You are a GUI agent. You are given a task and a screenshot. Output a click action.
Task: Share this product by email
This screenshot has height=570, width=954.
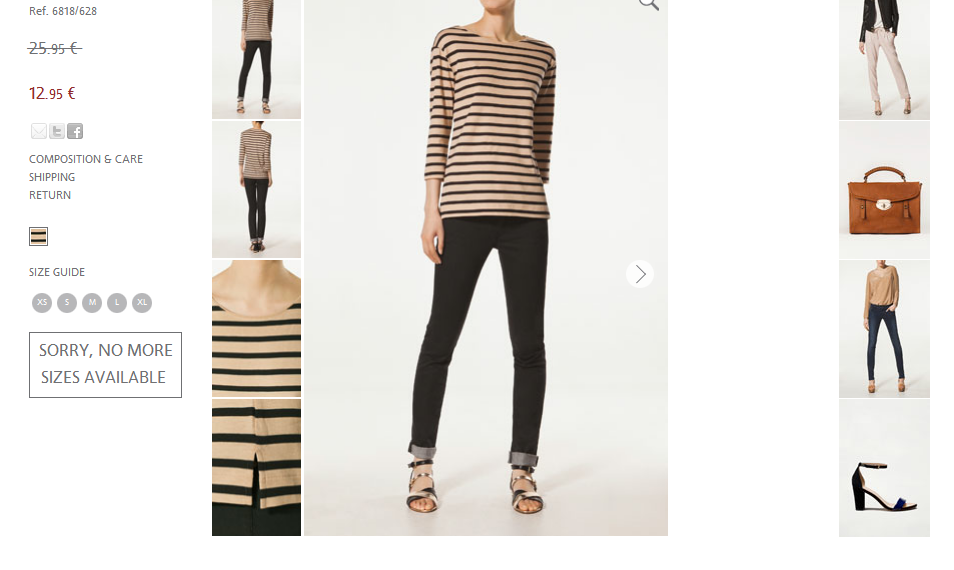tap(39, 131)
